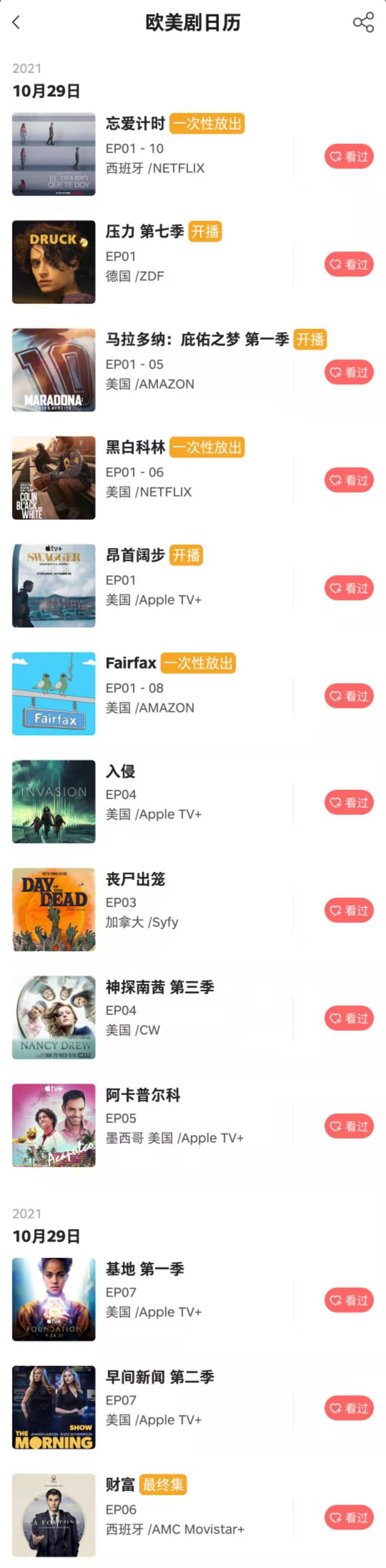
Task: Open the 神探南茜 第三季 poster
Action: pyautogui.click(x=54, y=1017)
